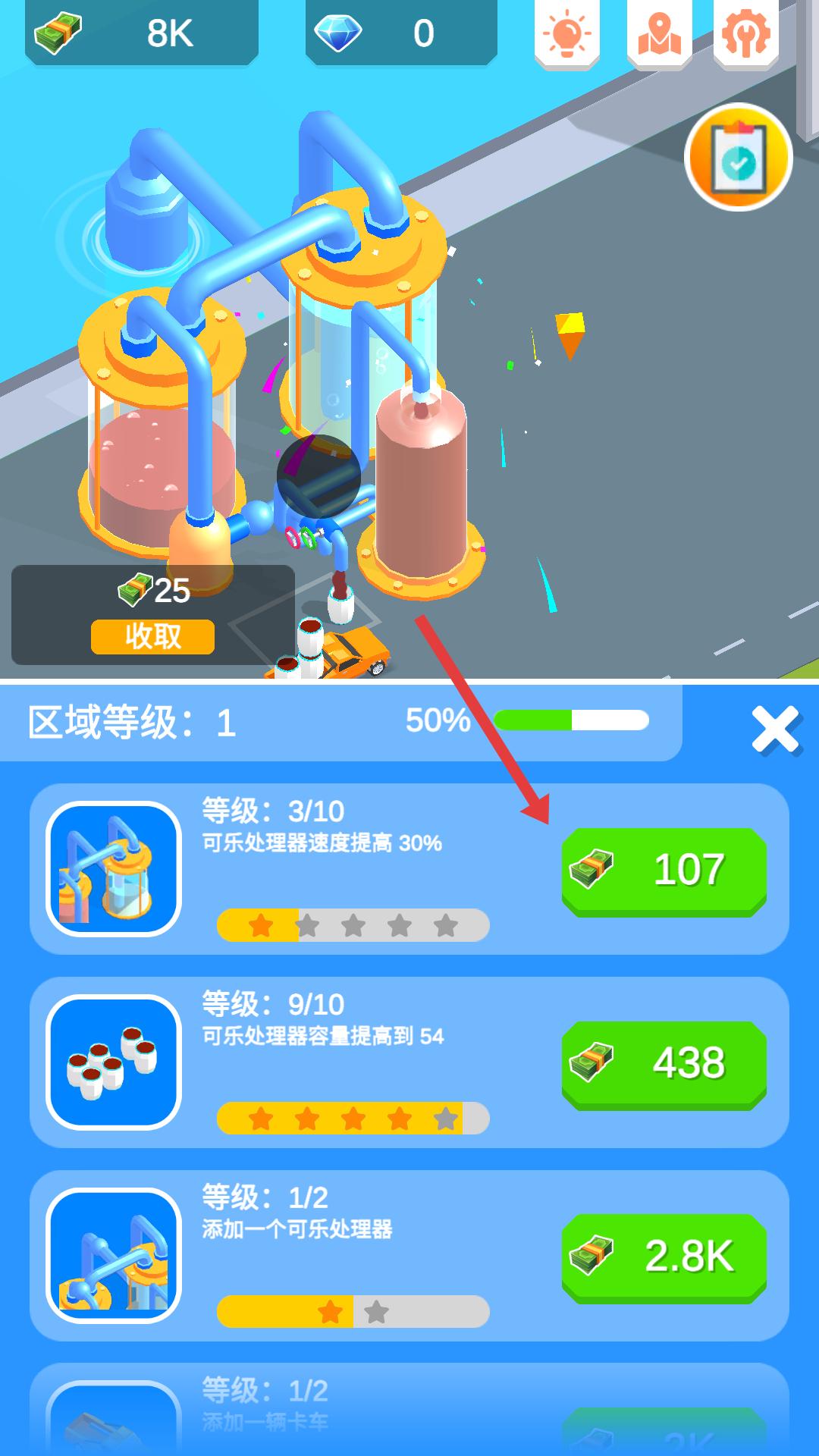The height and width of the screenshot is (1456, 819).
Task: Buy speed upgrade for 107
Action: click(x=664, y=870)
